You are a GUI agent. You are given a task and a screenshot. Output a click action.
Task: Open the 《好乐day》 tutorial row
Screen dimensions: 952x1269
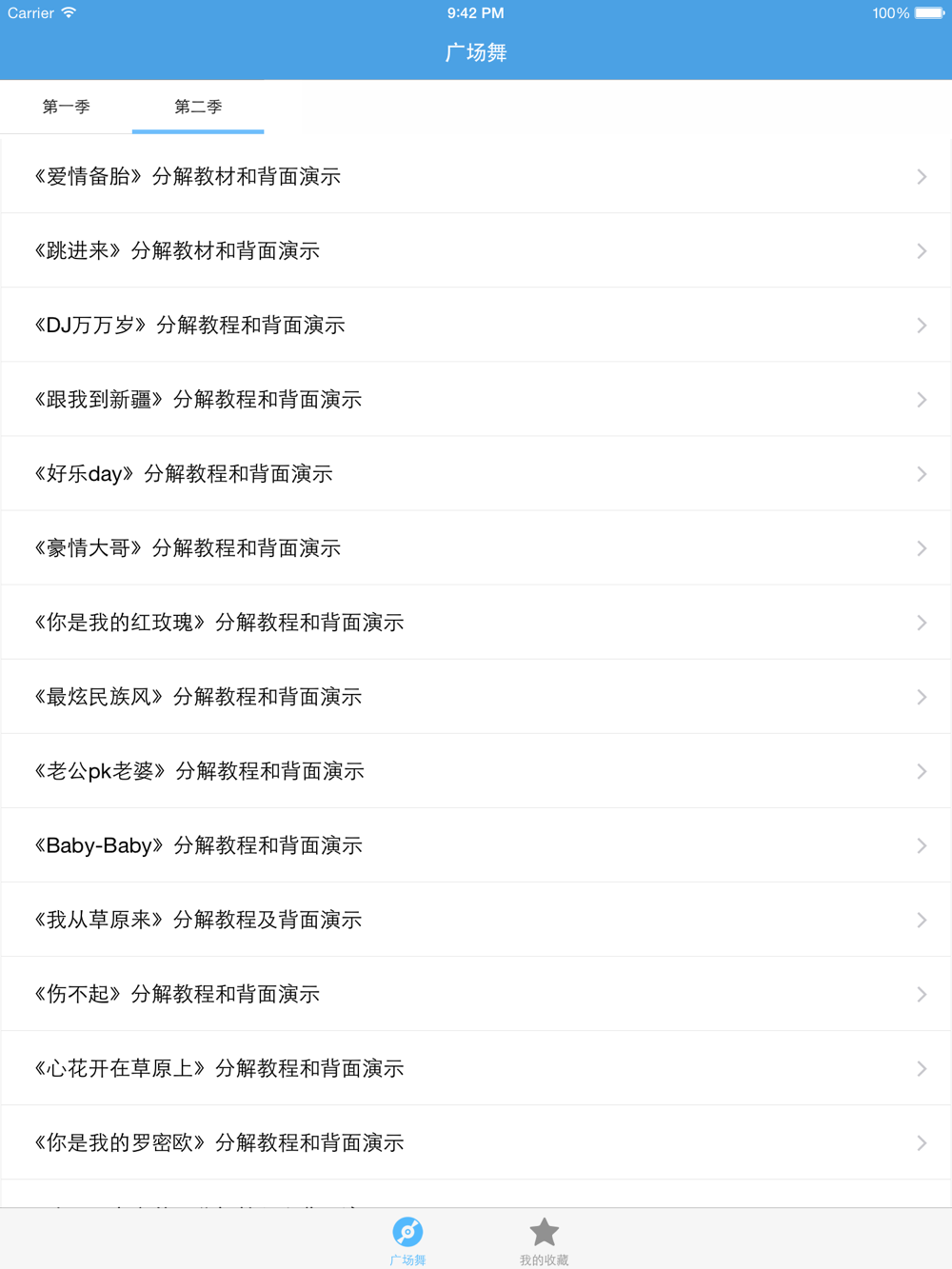476,473
